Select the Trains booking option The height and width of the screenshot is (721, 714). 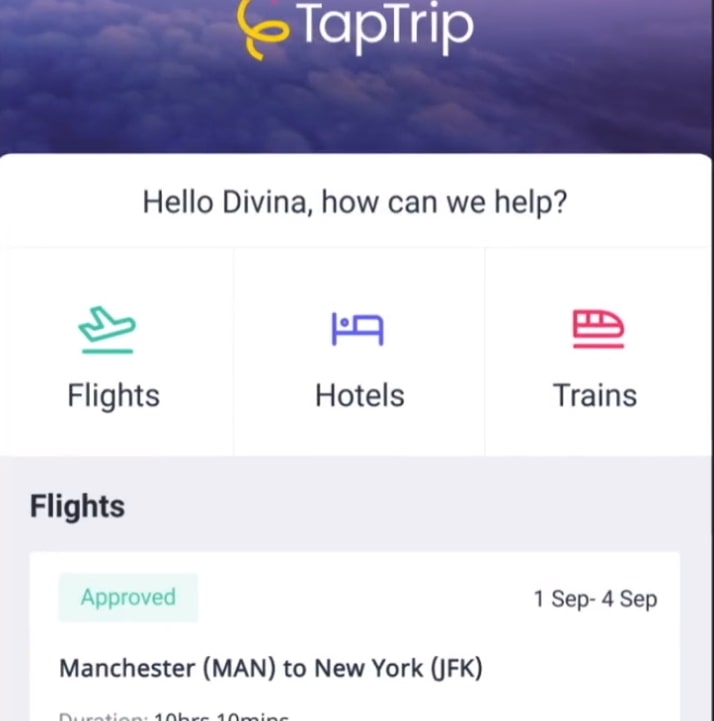click(596, 355)
